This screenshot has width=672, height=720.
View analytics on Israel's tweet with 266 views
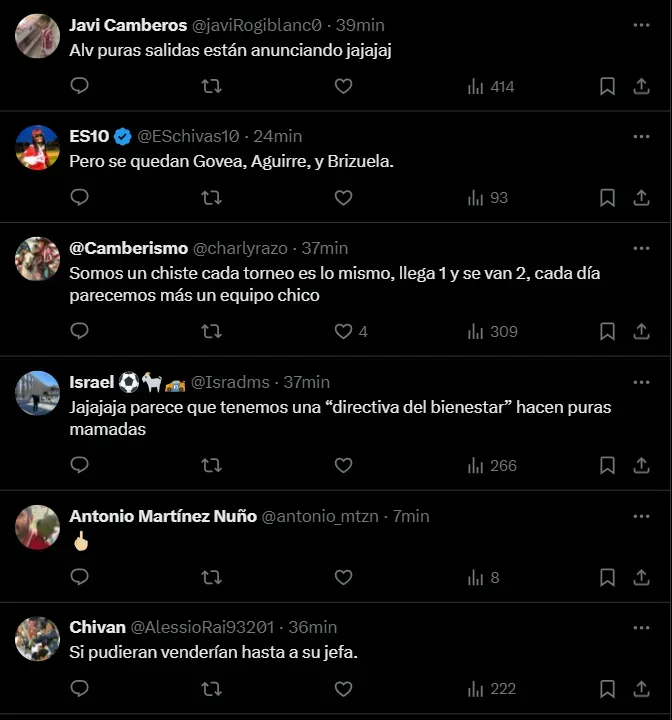[x=491, y=465]
